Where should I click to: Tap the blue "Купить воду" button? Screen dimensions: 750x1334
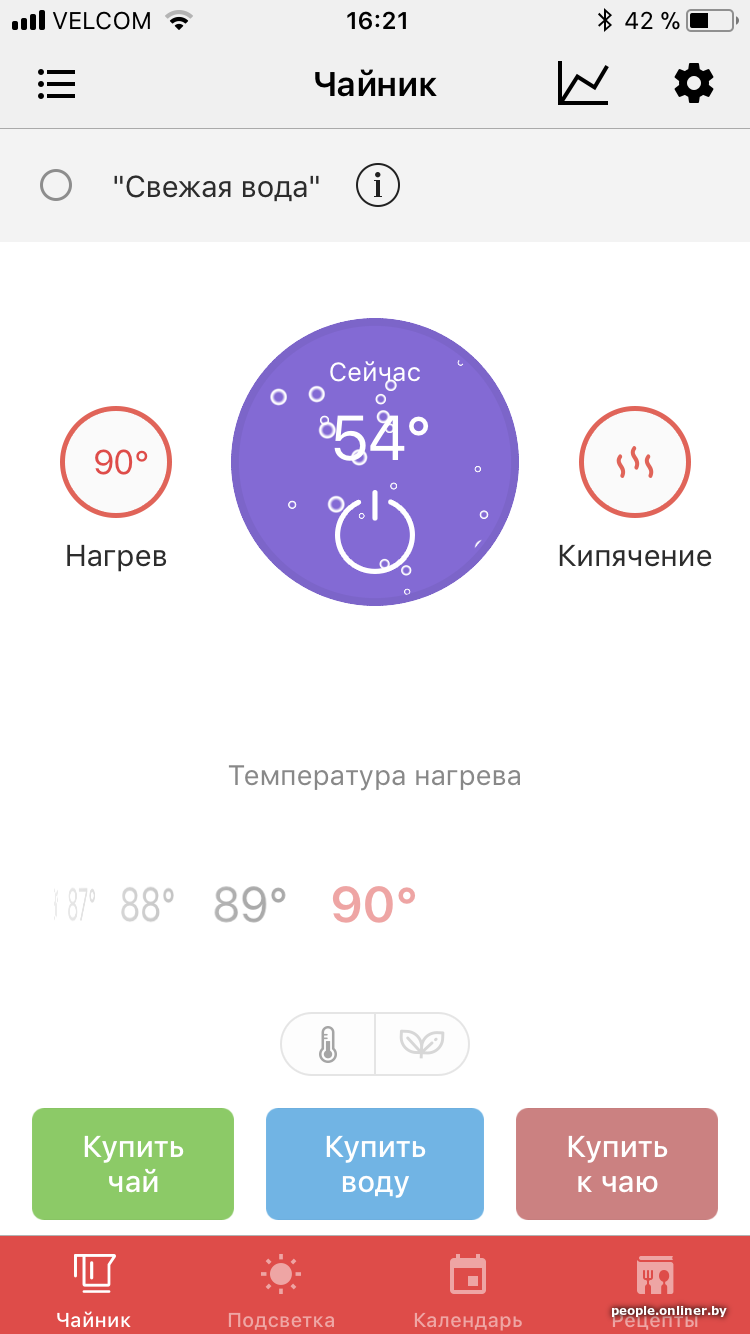375,1164
